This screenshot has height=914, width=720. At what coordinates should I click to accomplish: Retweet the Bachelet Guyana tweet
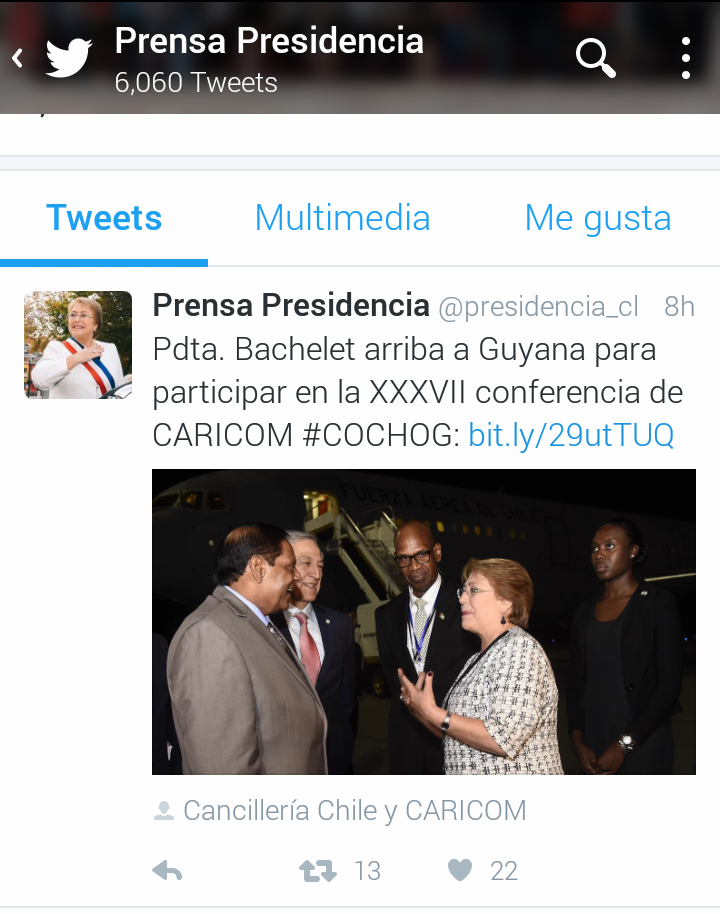coord(319,871)
